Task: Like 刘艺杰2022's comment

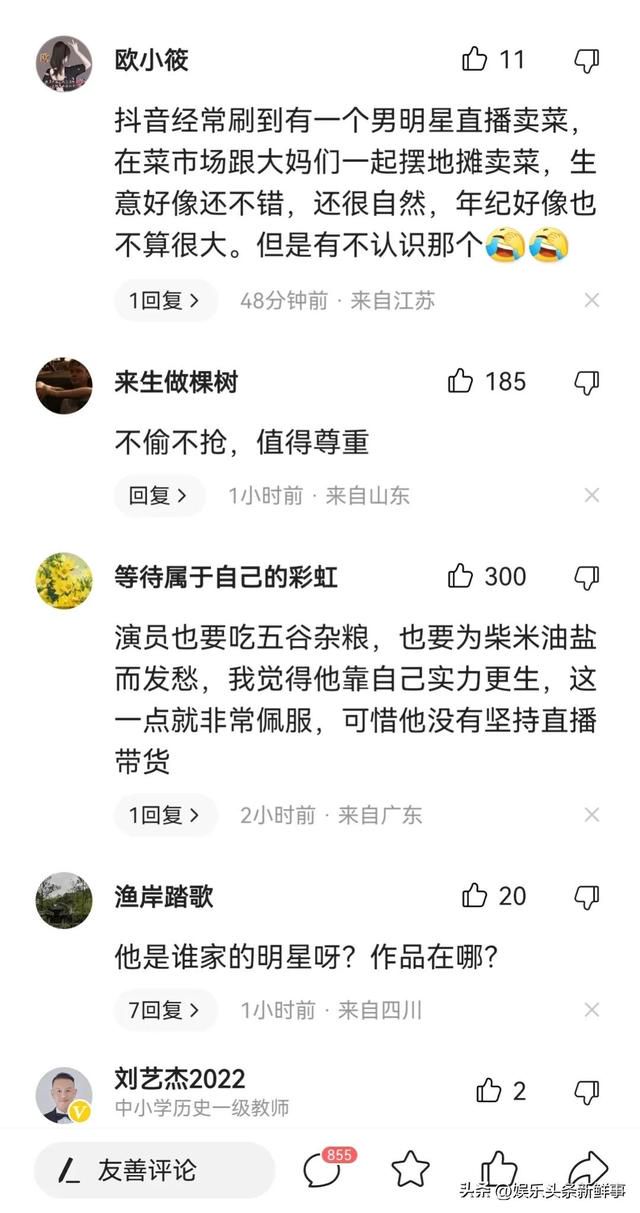Action: click(x=489, y=1091)
